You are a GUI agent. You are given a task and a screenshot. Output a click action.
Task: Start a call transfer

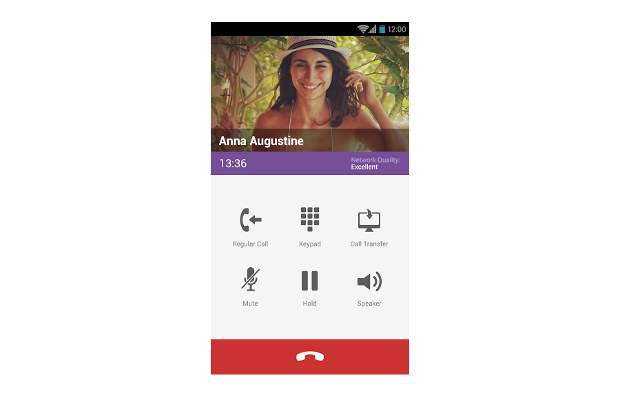(369, 221)
